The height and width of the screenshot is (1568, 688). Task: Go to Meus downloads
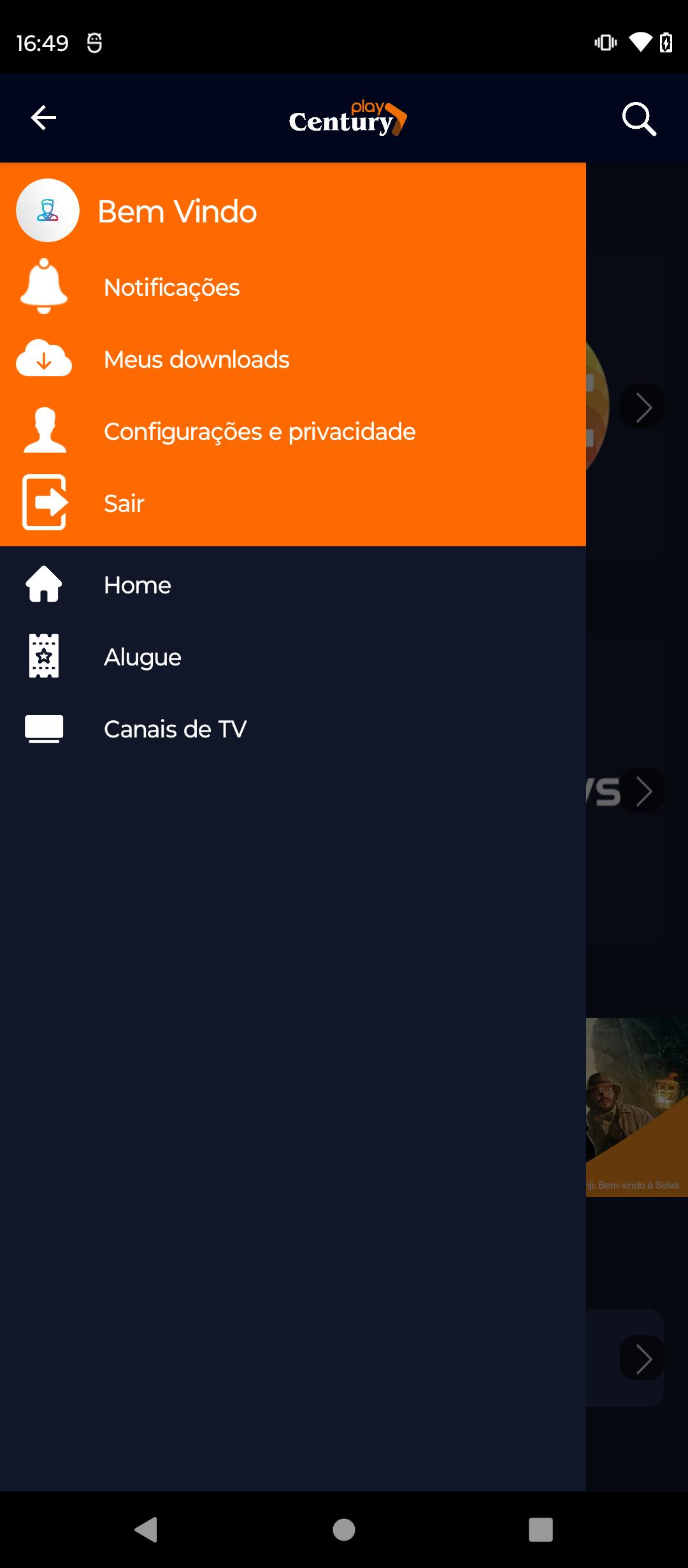pos(293,359)
